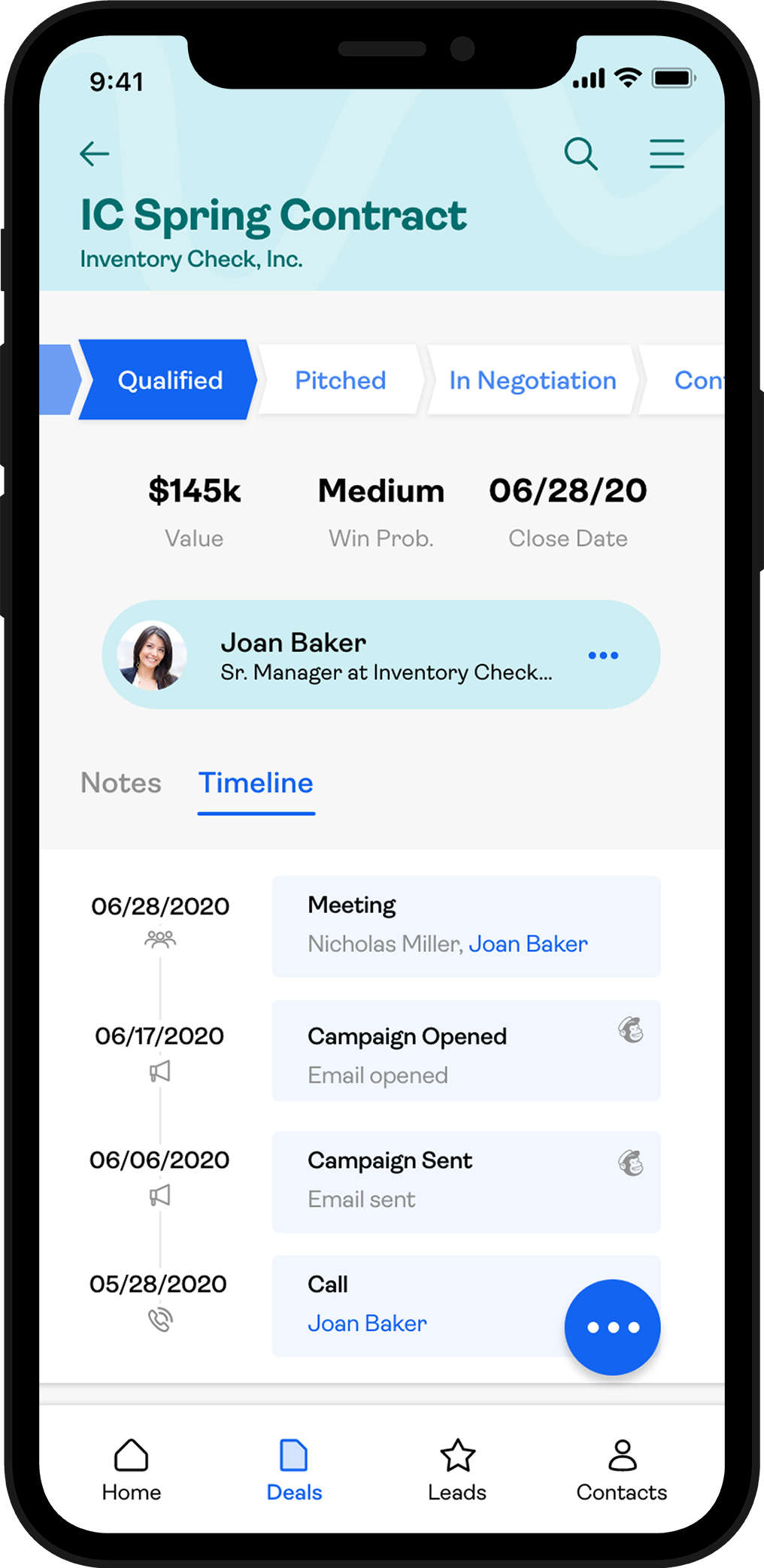Open search with the magnifier icon
Screen dimensions: 764x1568
pyautogui.click(x=581, y=154)
